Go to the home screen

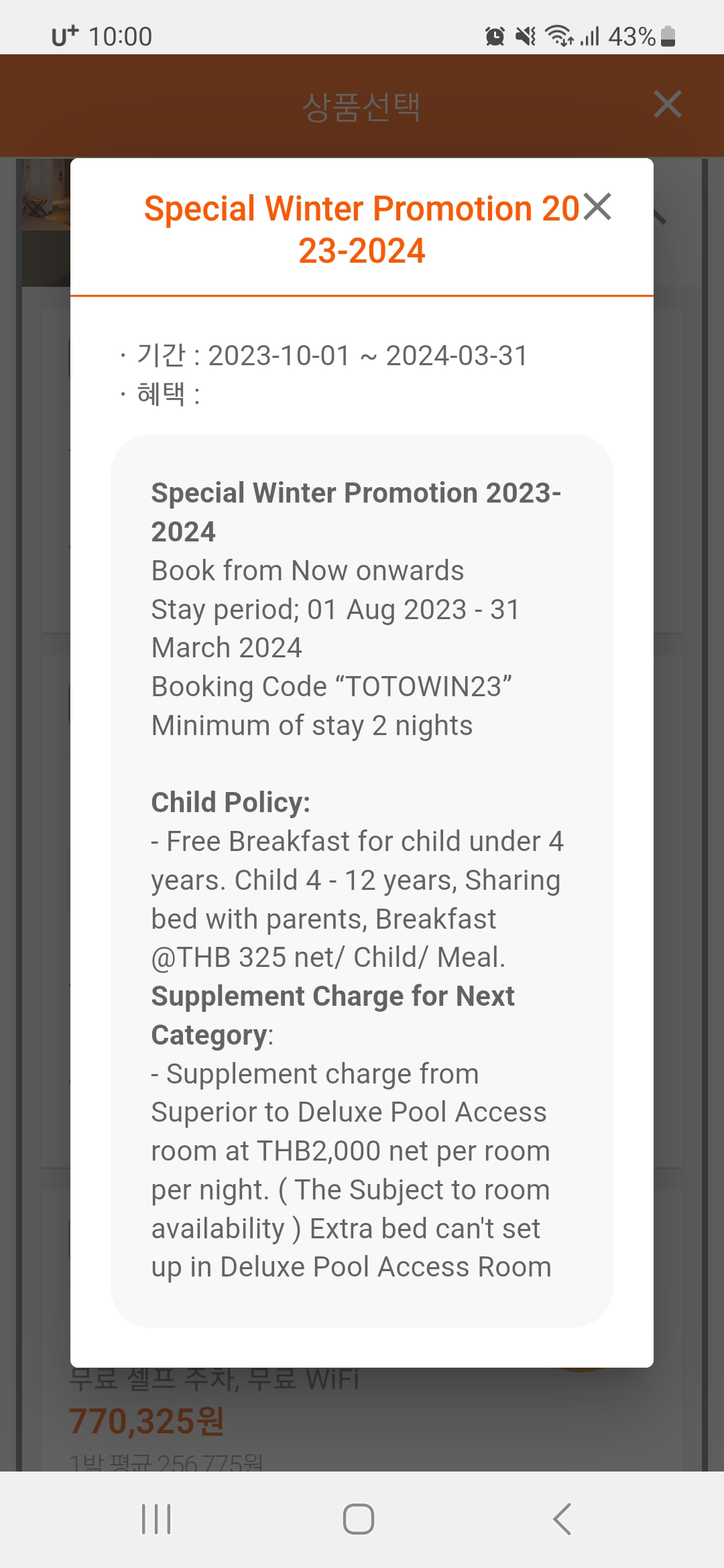pos(359,1518)
